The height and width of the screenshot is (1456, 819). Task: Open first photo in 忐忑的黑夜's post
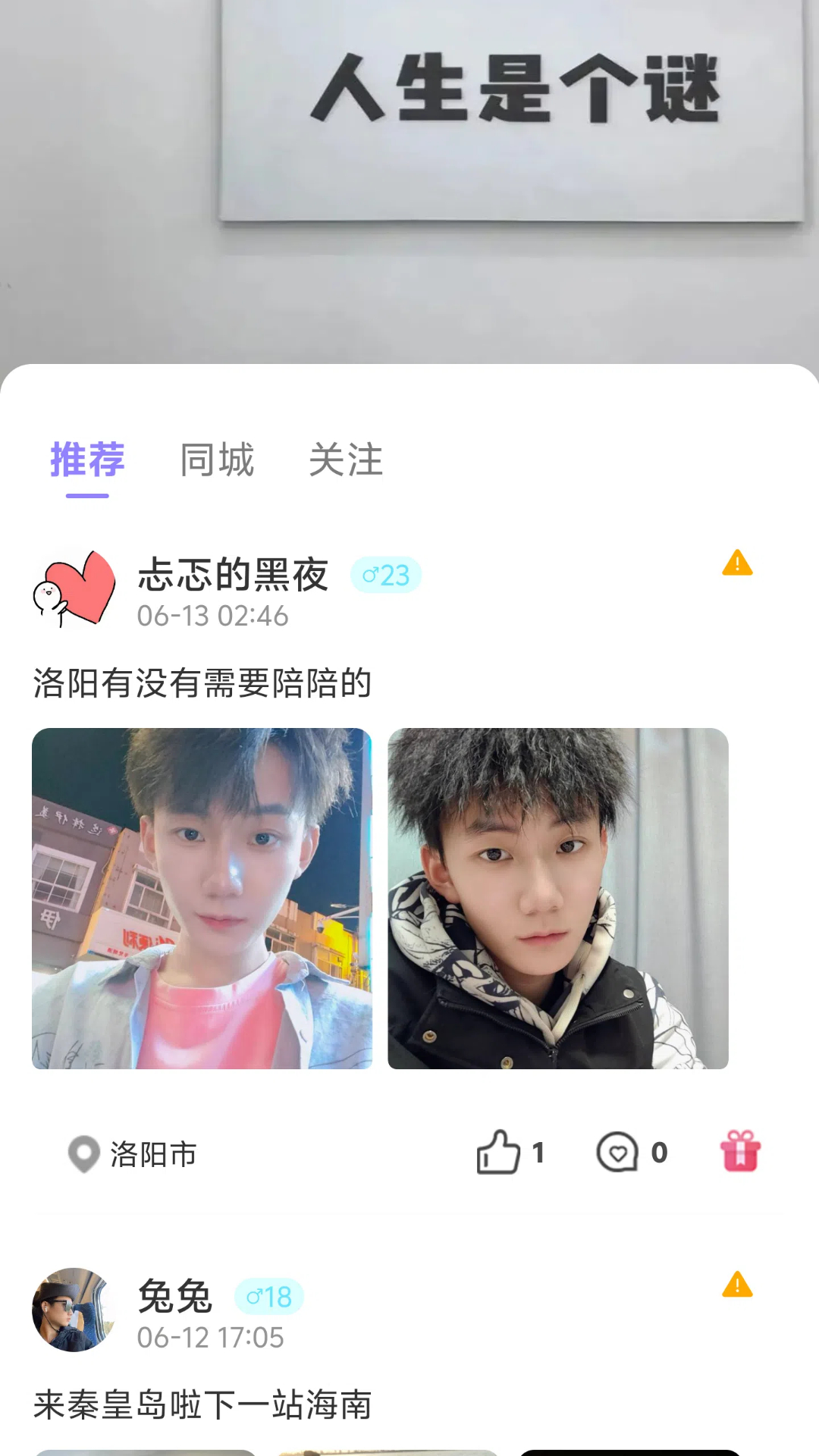click(x=202, y=899)
